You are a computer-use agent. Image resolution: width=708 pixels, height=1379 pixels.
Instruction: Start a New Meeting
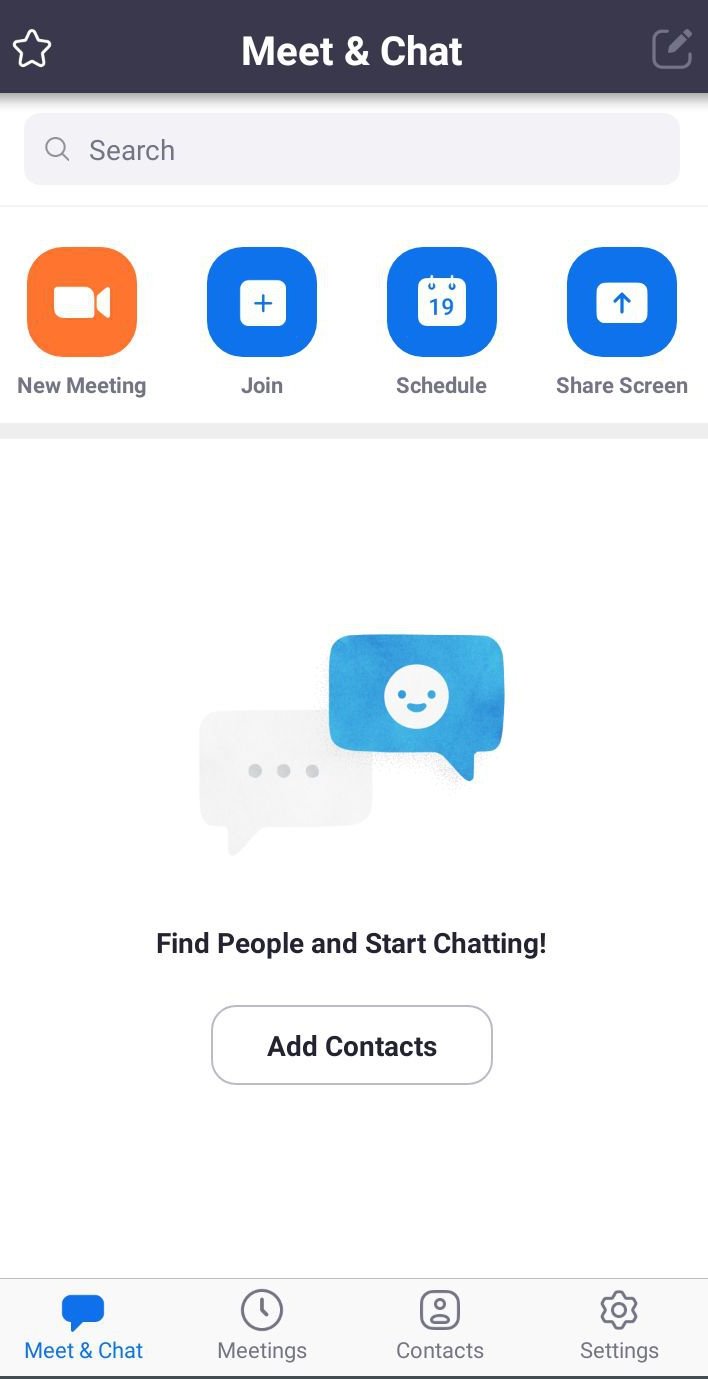pos(82,303)
